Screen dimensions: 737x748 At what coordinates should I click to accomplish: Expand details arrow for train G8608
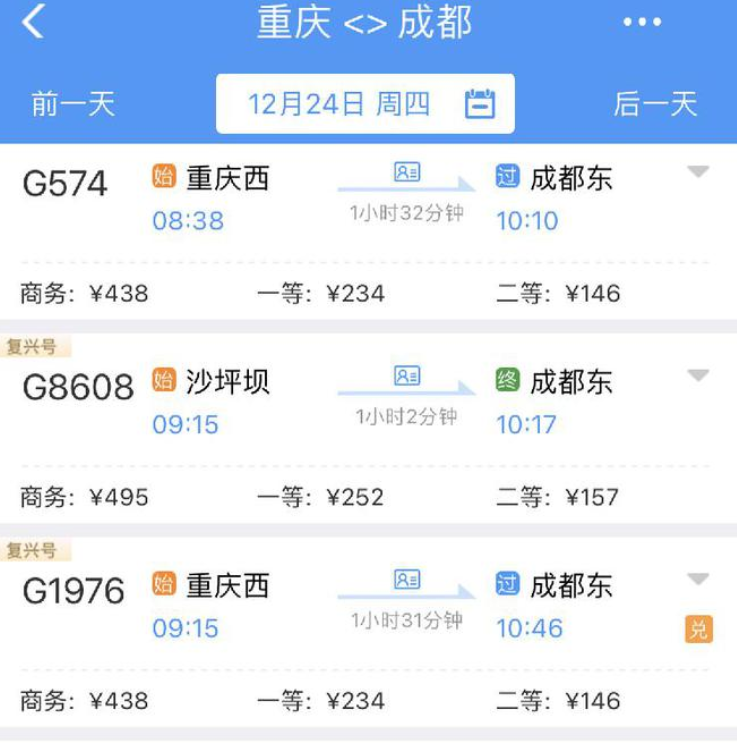[698, 376]
